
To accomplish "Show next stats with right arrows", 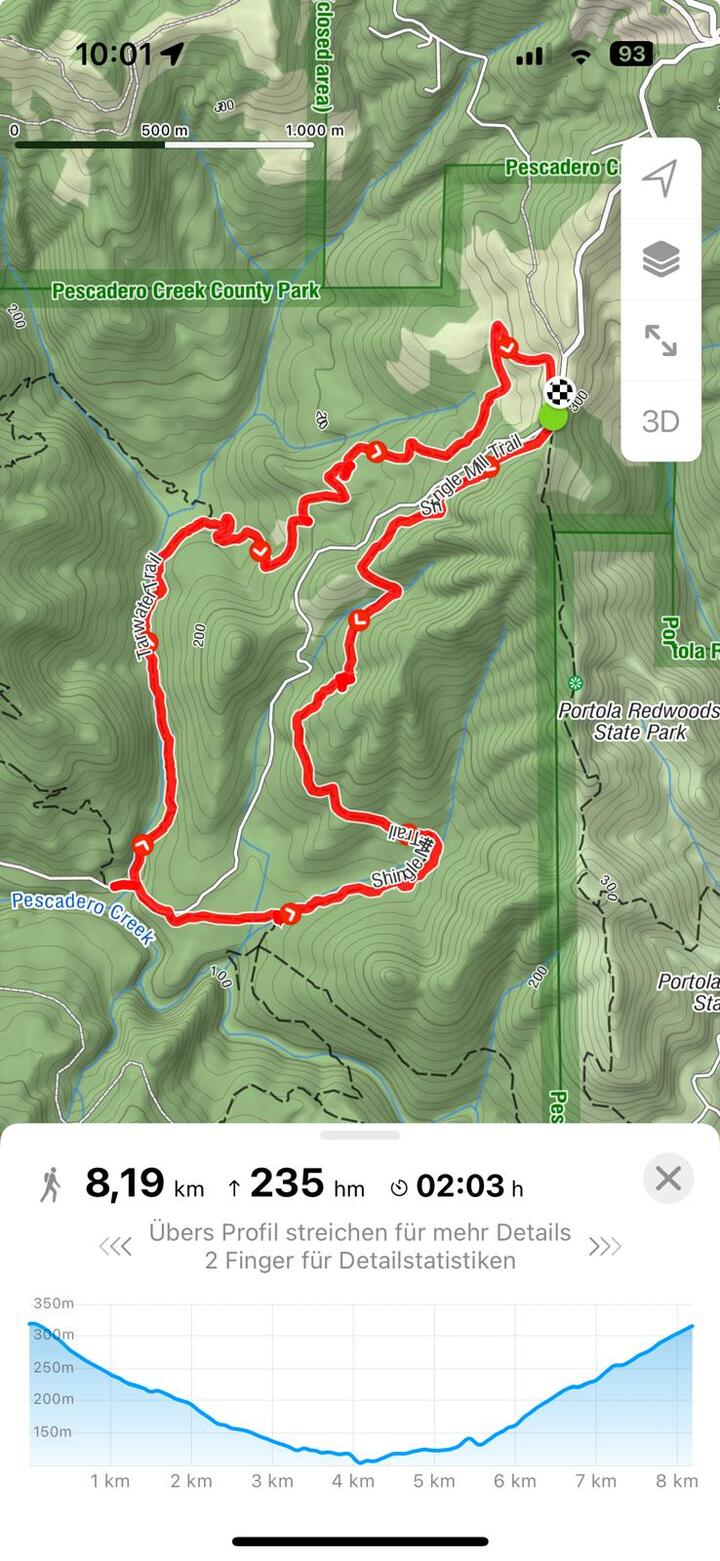I will (x=605, y=1246).
